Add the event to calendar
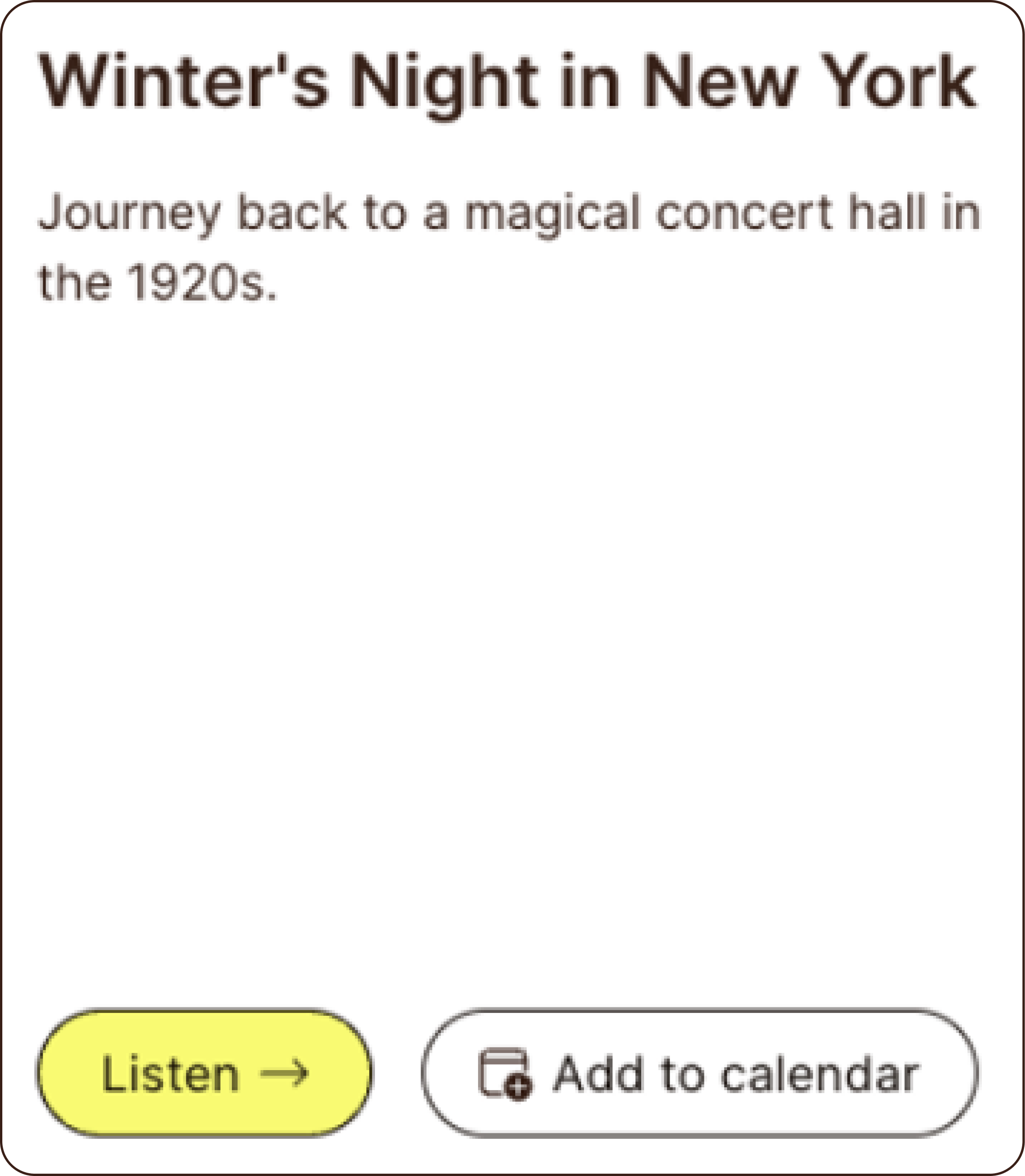Image resolution: width=1025 pixels, height=1176 pixels. [700, 1073]
